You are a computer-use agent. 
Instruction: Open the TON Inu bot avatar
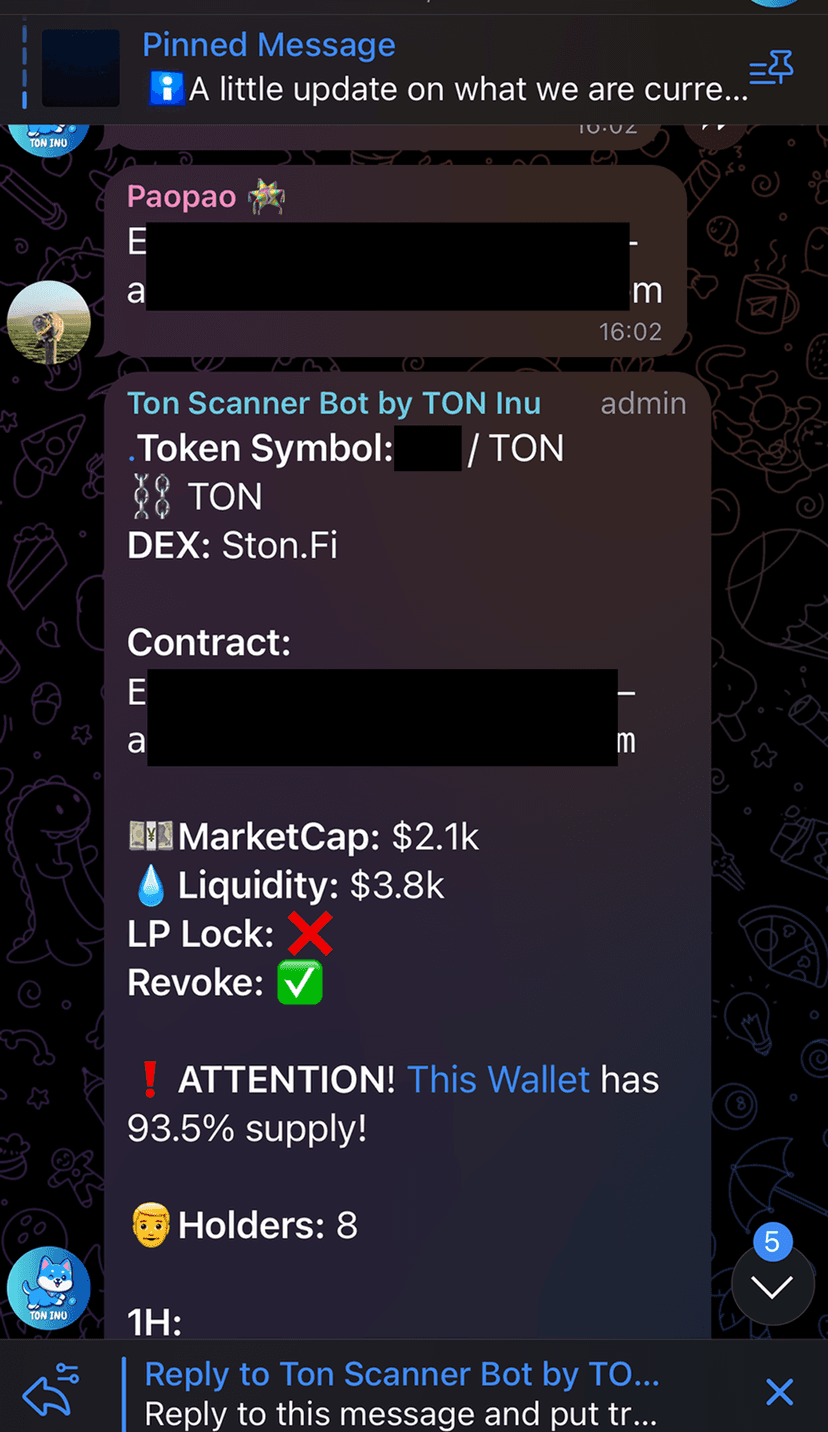point(49,1287)
